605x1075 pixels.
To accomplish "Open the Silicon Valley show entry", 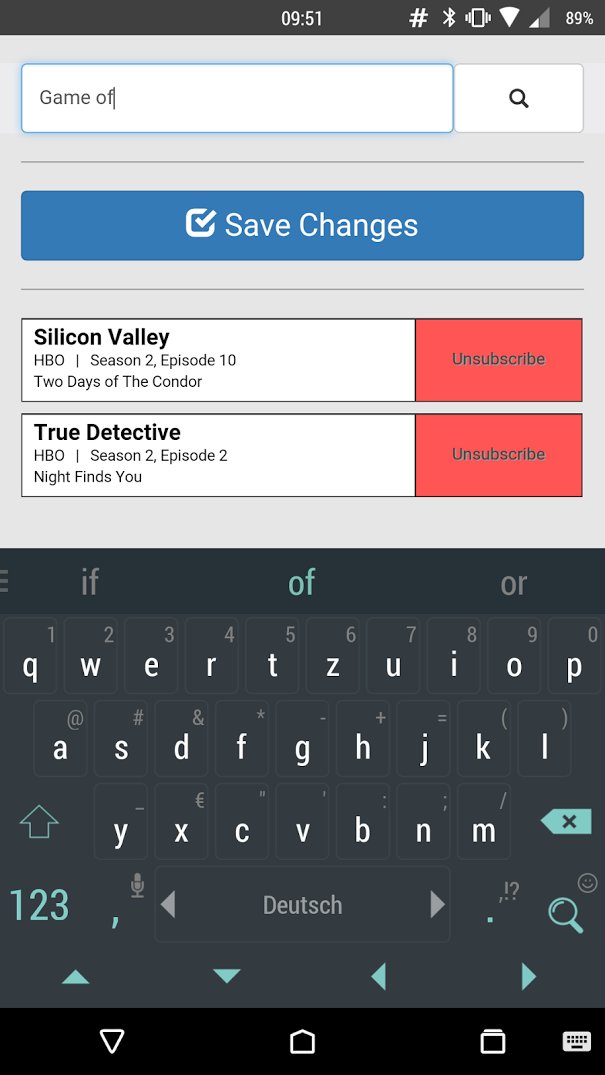I will (218, 360).
